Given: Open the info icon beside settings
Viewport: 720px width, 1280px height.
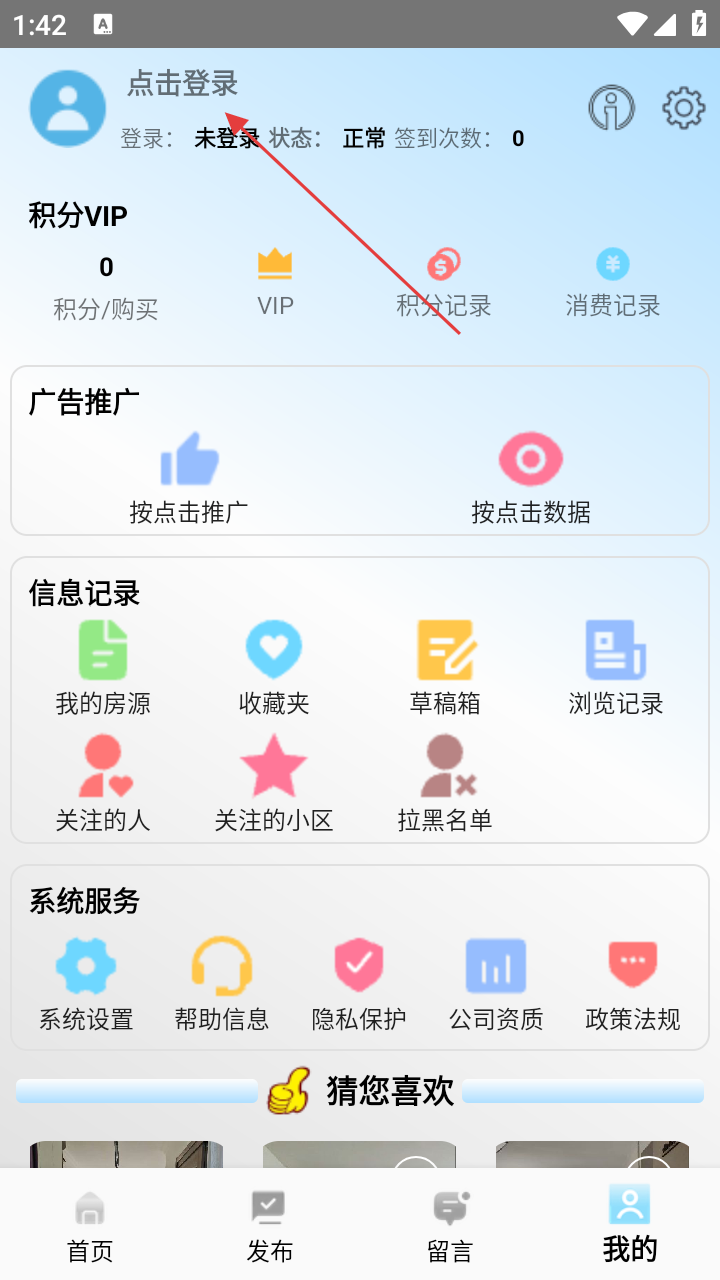Looking at the screenshot, I should pos(611,108).
